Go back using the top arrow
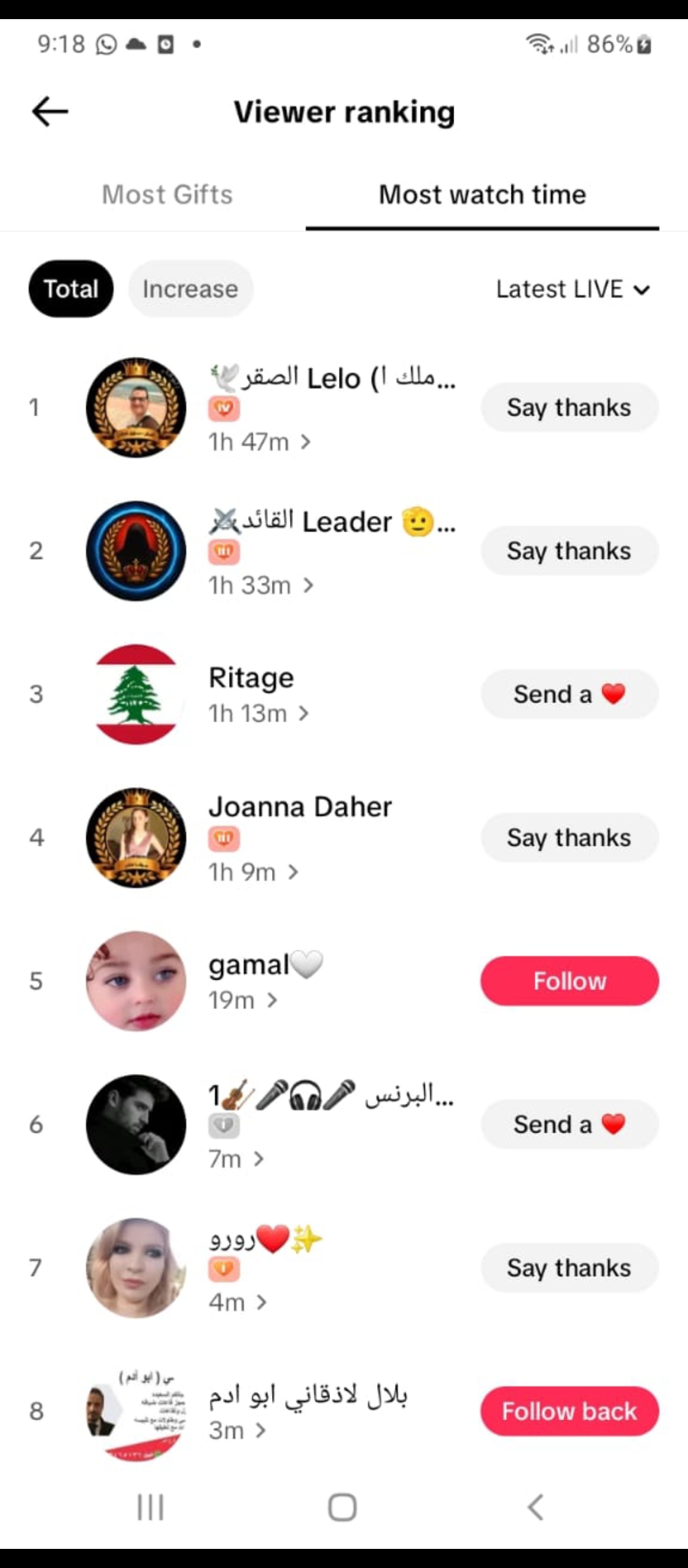Image resolution: width=688 pixels, height=1568 pixels. [50, 112]
